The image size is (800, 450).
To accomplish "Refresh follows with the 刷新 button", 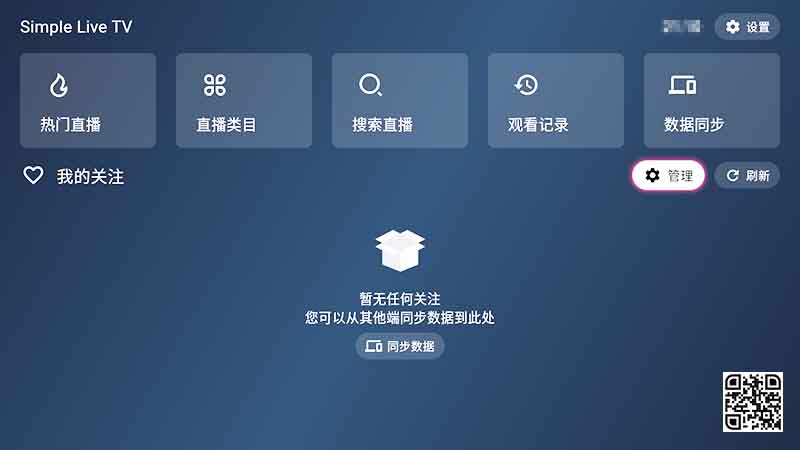I will pos(747,176).
